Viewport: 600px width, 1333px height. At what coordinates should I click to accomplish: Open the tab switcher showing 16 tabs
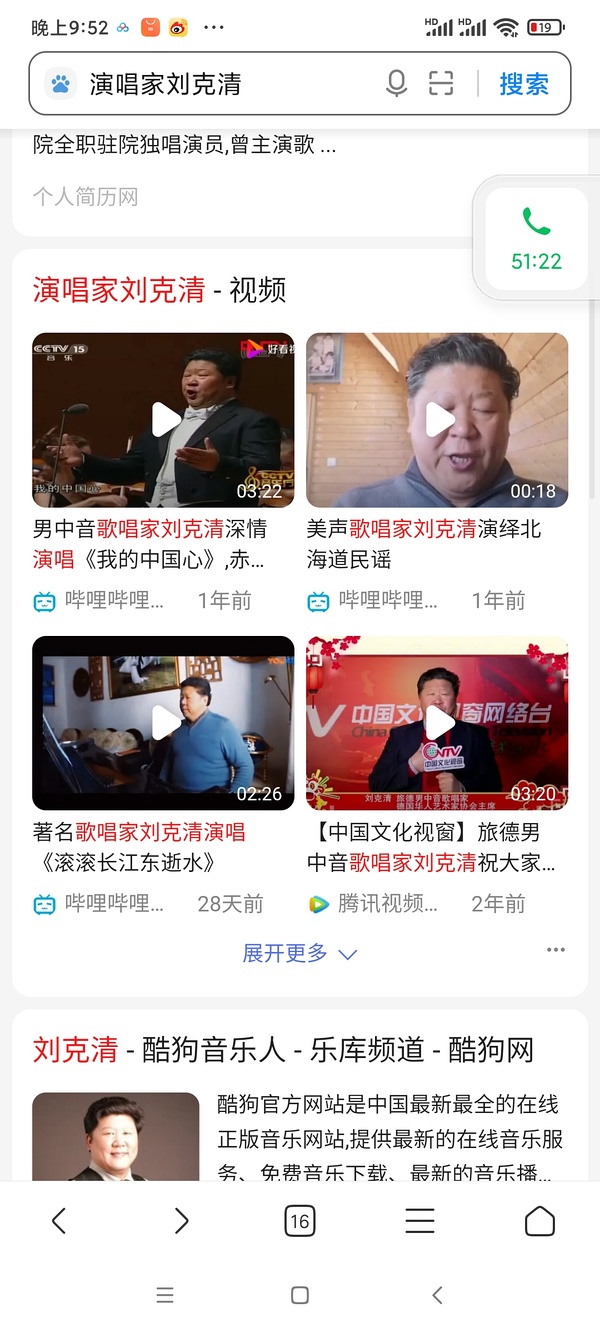click(x=299, y=1221)
